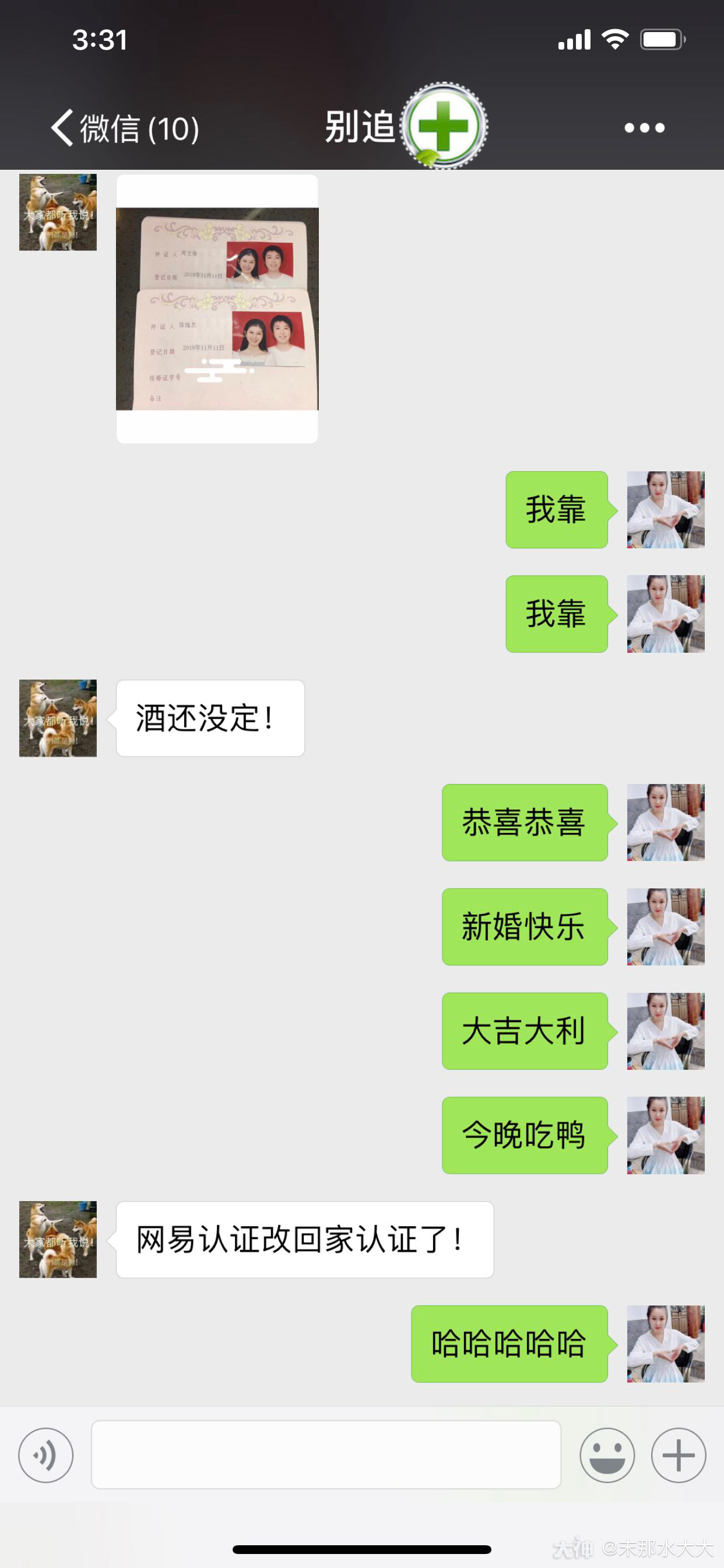The height and width of the screenshot is (1568, 724).
Task: Open the marriage certificate photo message
Action: (217, 309)
